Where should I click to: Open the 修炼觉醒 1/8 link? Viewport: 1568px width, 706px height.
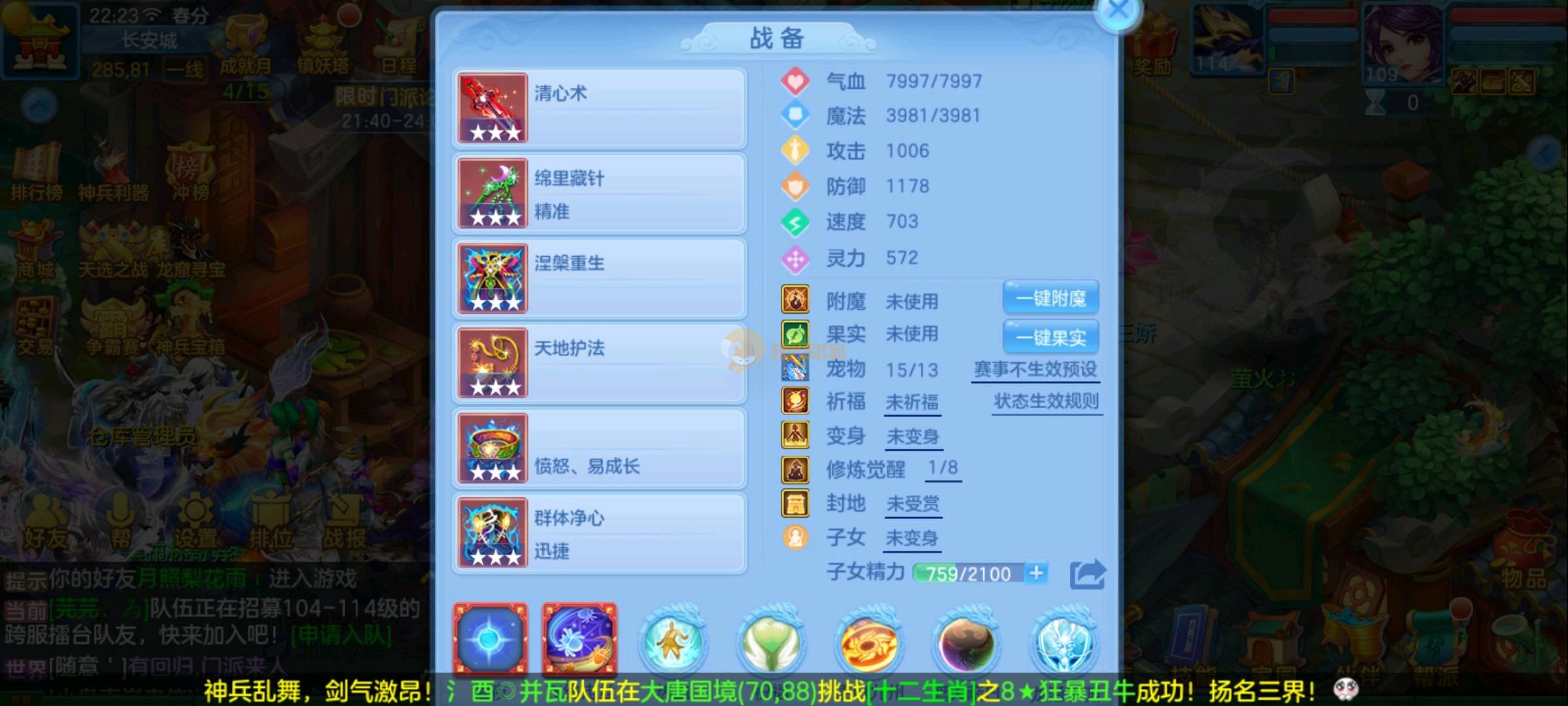pos(943,468)
